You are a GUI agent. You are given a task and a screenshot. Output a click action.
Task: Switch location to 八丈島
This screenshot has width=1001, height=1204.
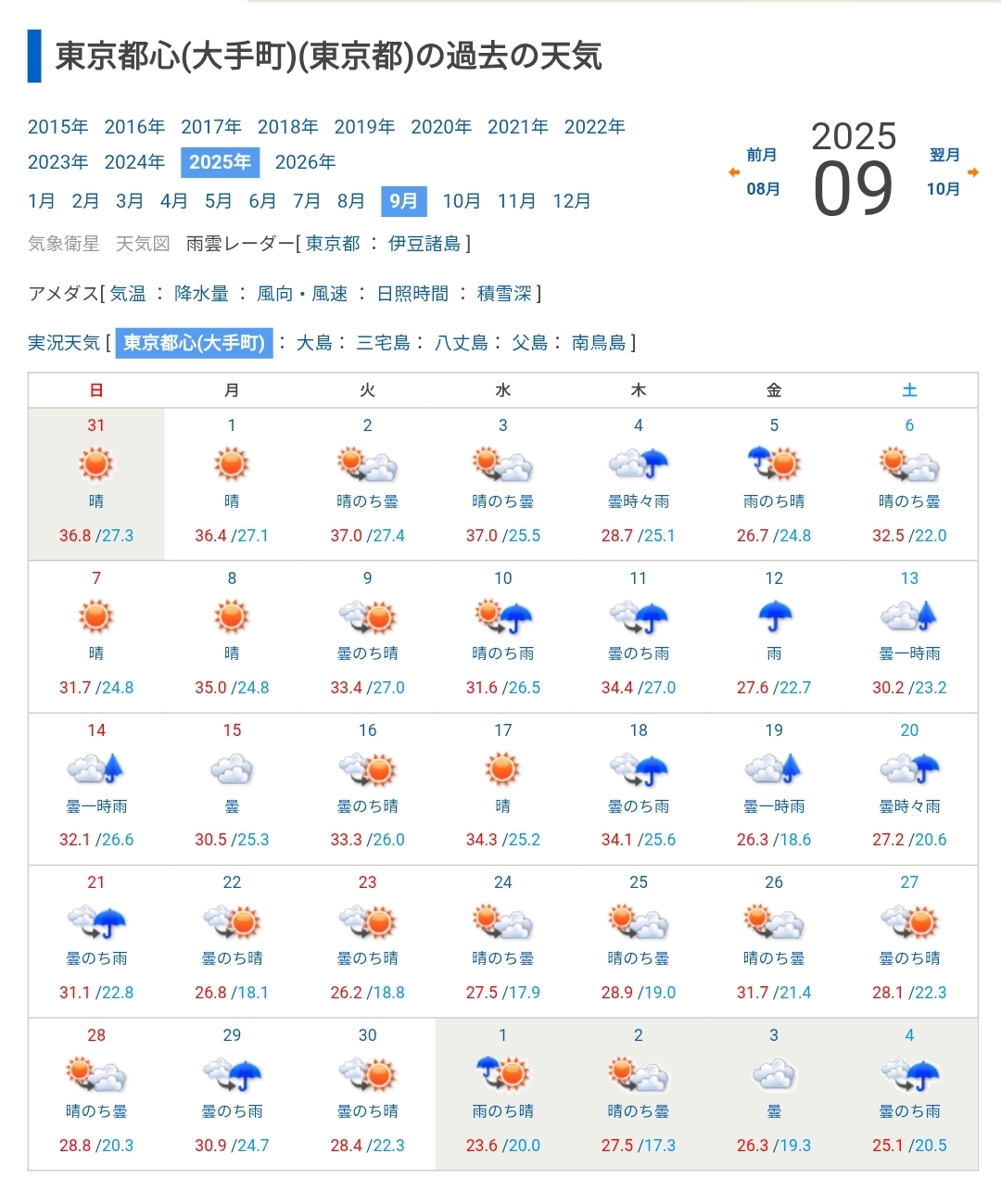tap(462, 343)
